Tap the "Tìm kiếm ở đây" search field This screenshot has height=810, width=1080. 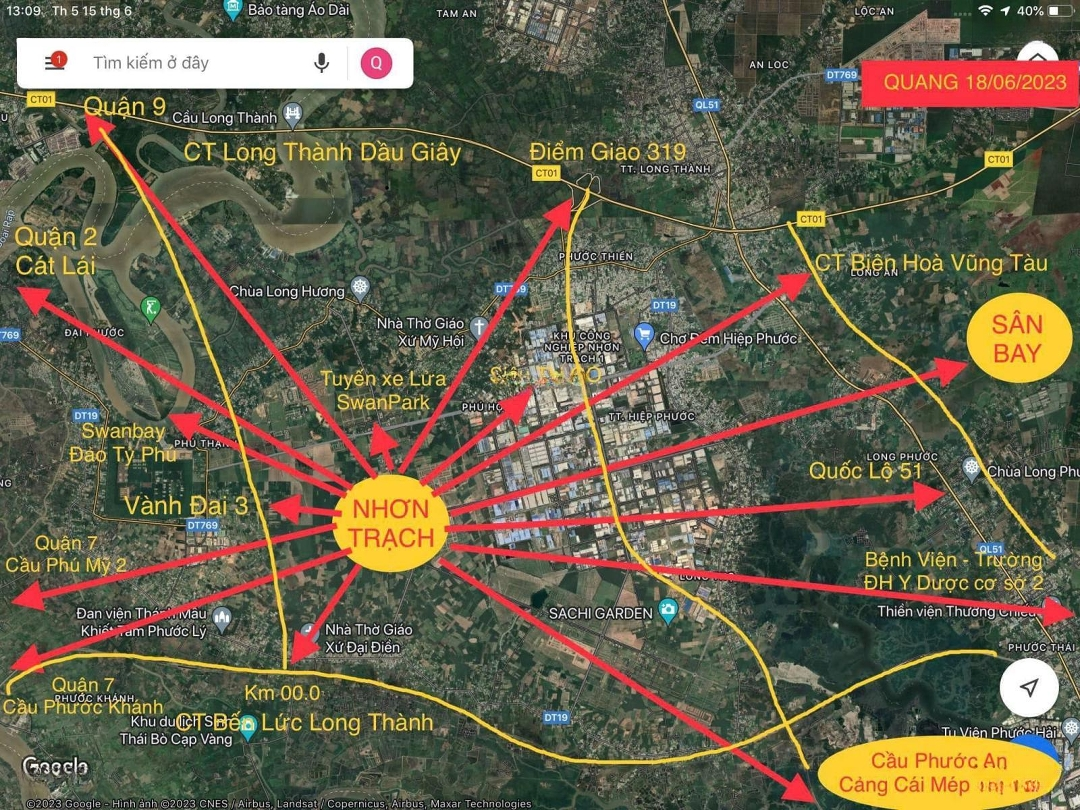point(190,63)
